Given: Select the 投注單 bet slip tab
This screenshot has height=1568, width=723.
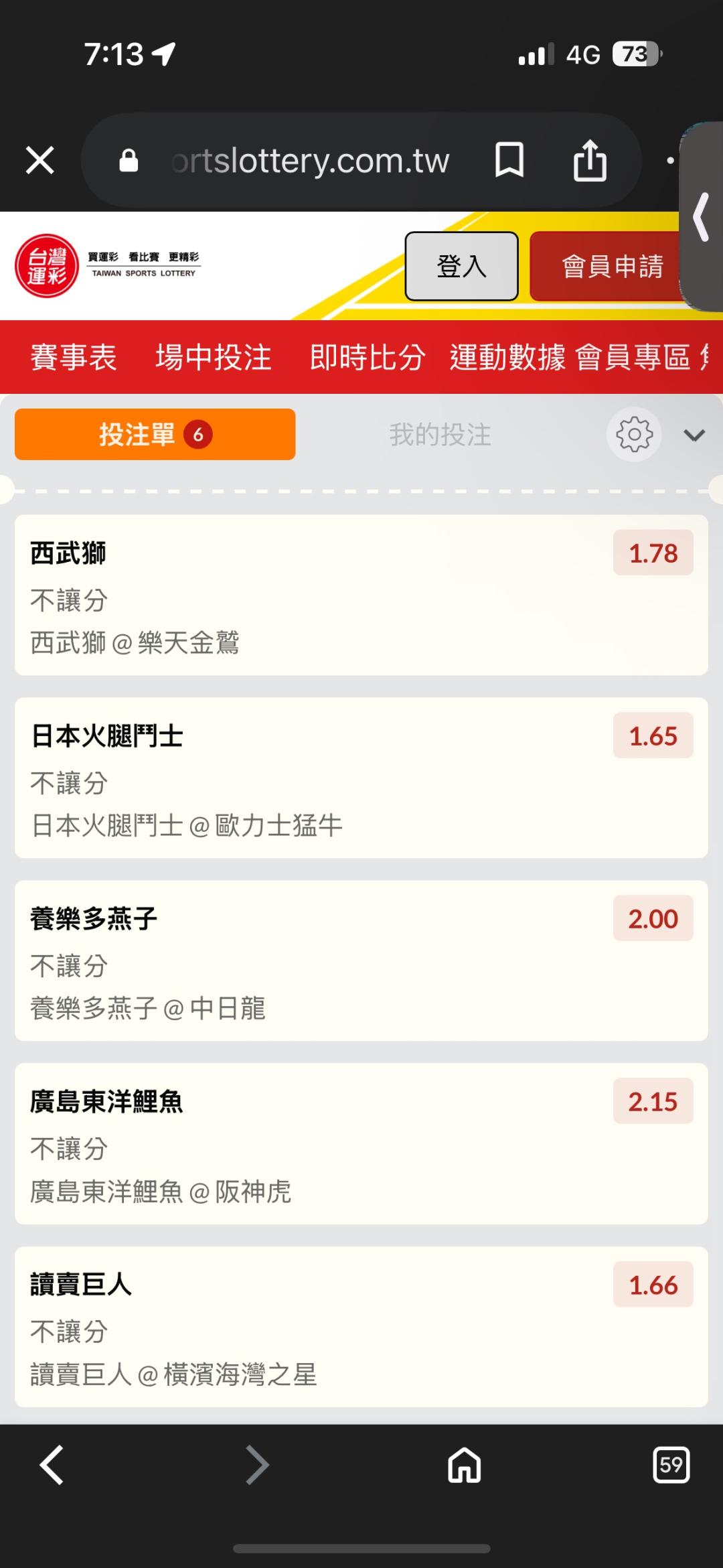Looking at the screenshot, I should coord(155,435).
